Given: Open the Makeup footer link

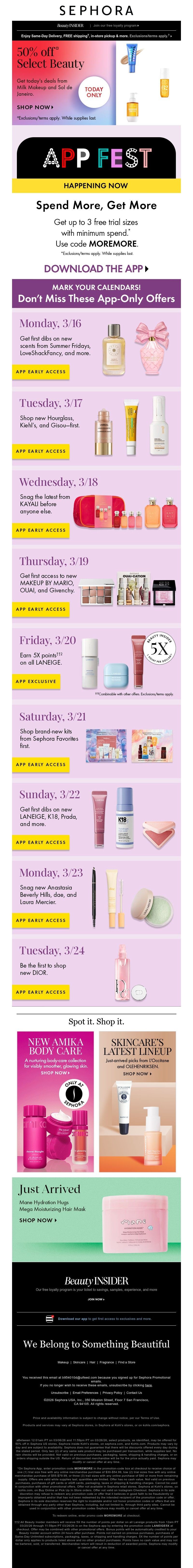Looking at the screenshot, I should tap(63, 1362).
